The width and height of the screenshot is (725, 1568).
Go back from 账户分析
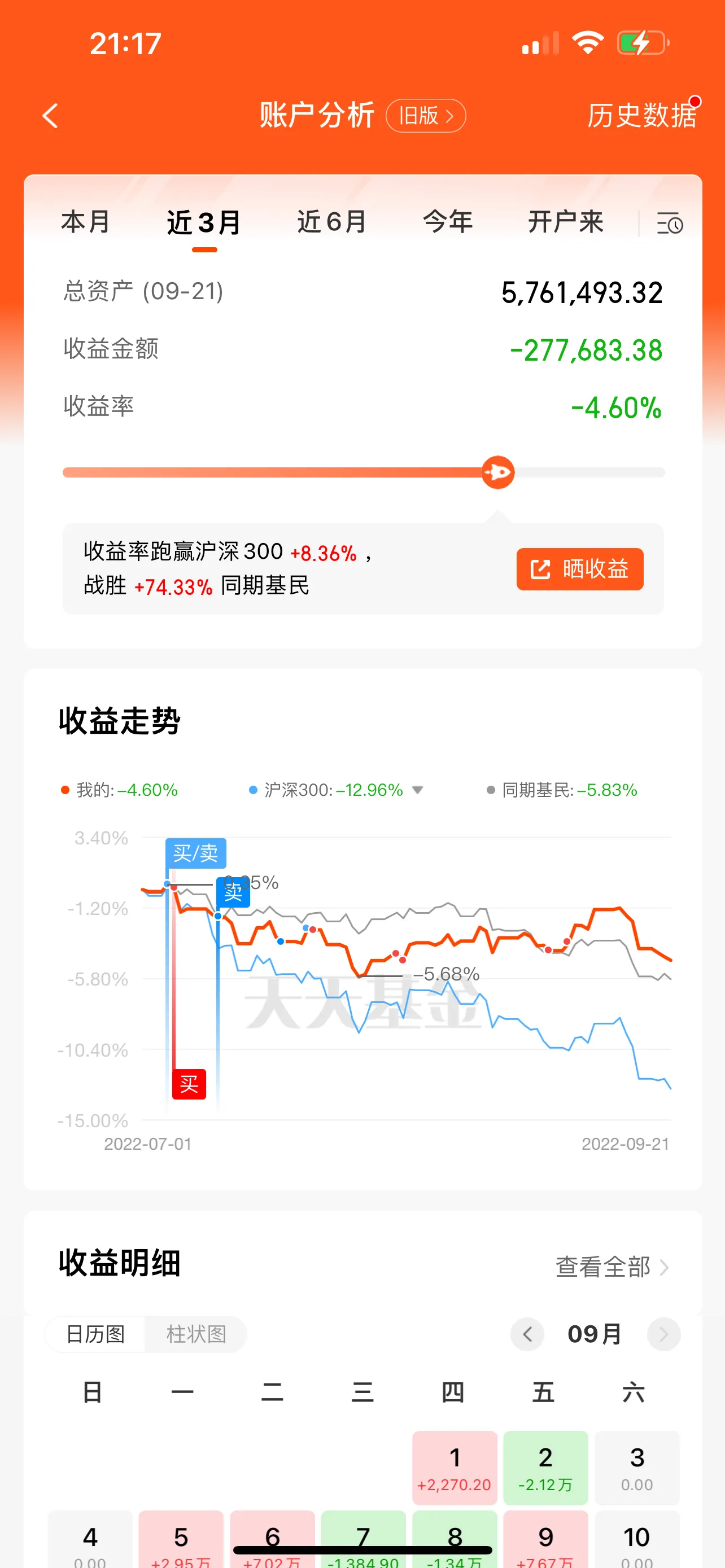tap(50, 116)
